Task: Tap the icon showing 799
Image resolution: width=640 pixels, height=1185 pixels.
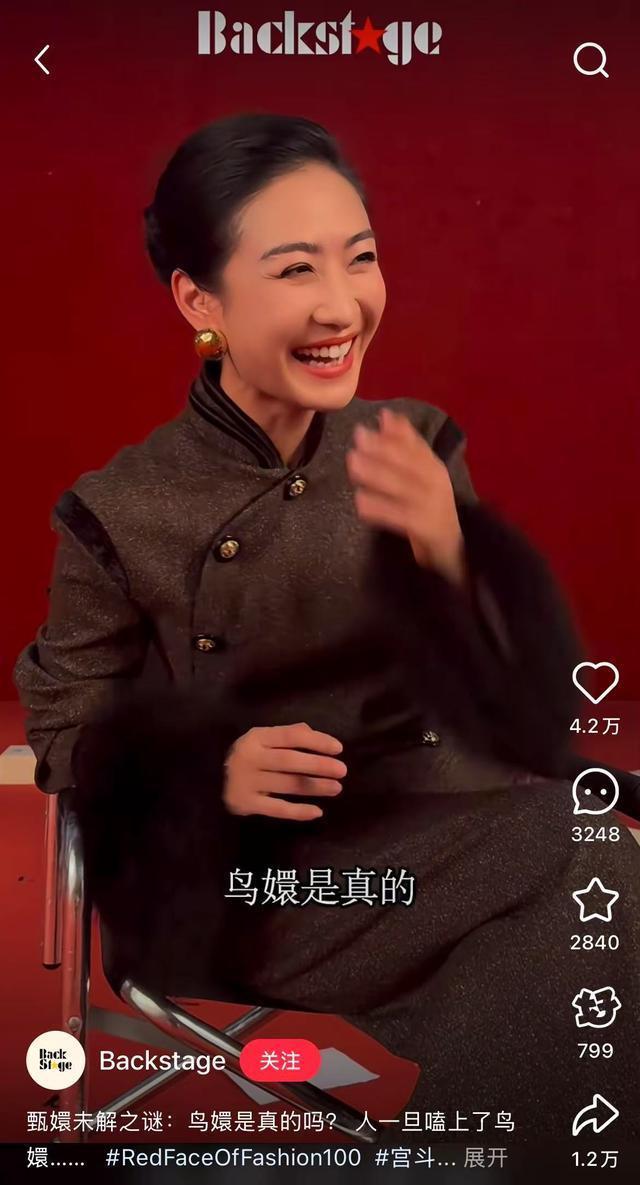Action: [x=595, y=1008]
